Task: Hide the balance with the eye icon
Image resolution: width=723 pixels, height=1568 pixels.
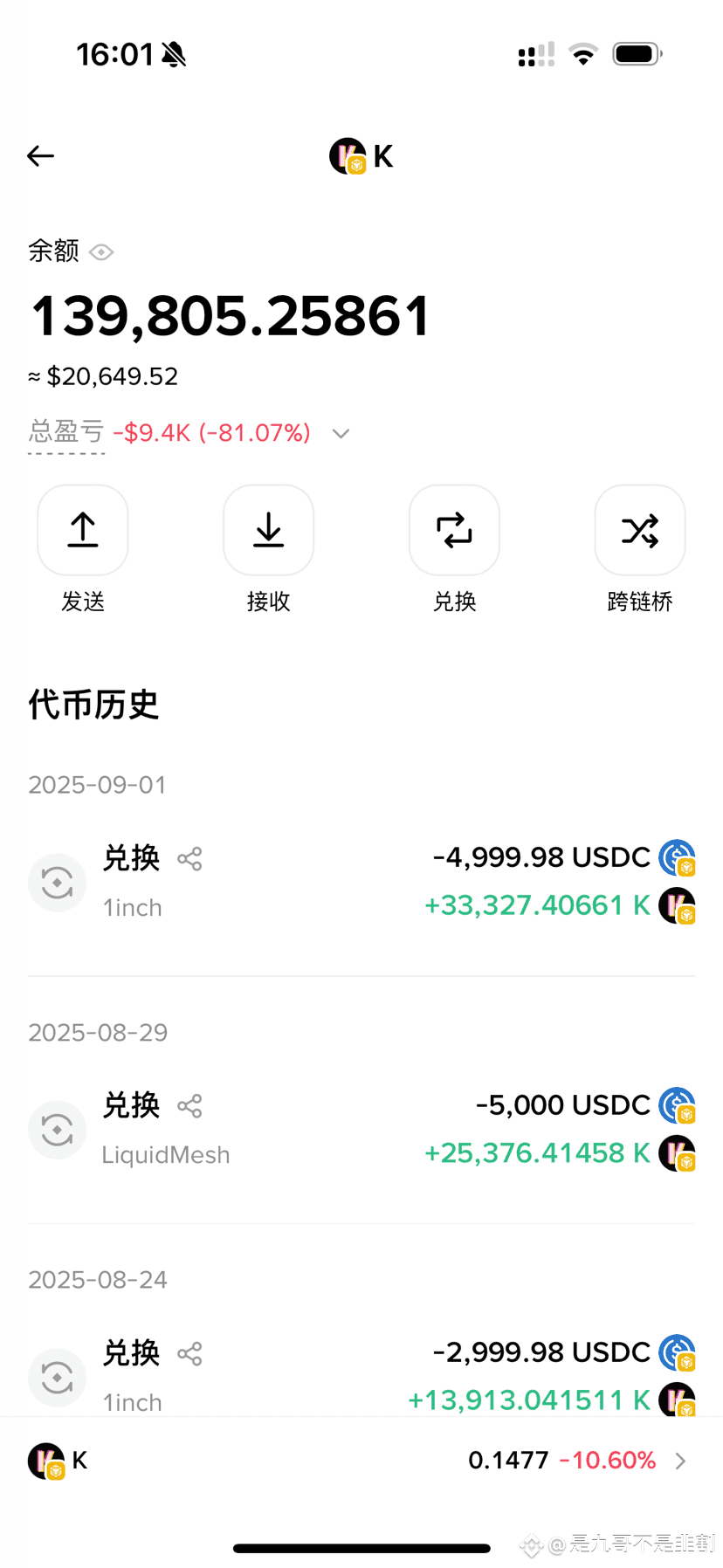Action: pos(101,252)
